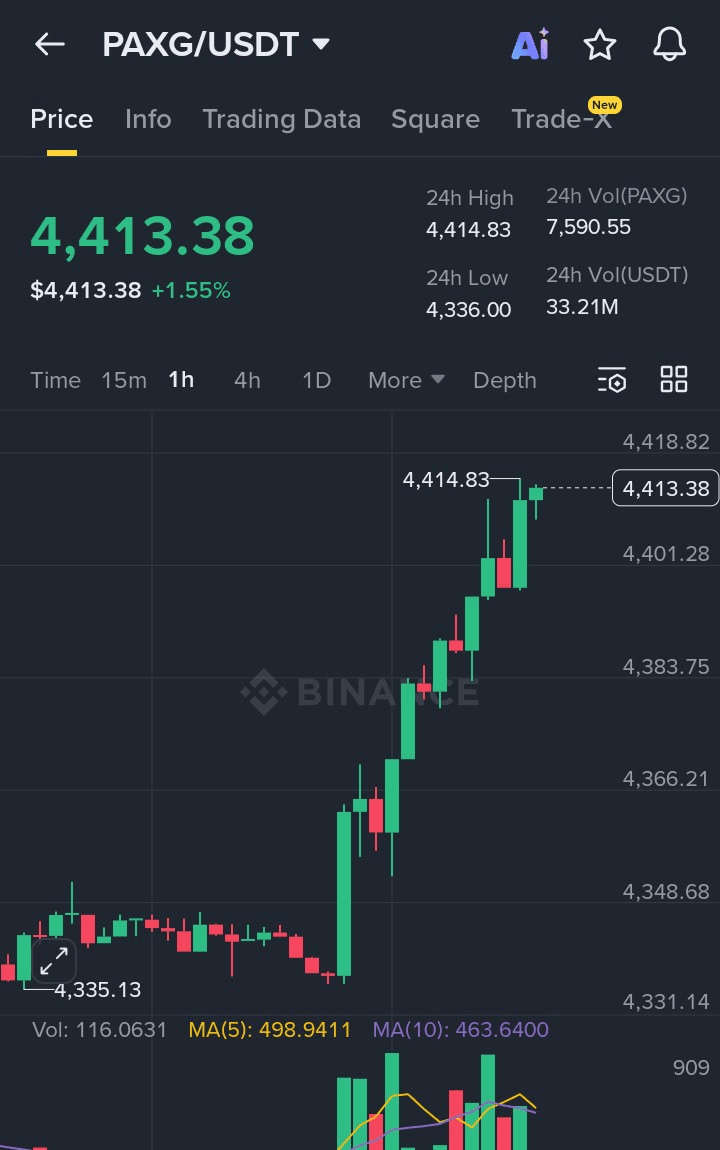The height and width of the screenshot is (1150, 720).
Task: Switch chart to the 1D interval
Action: tap(317, 380)
